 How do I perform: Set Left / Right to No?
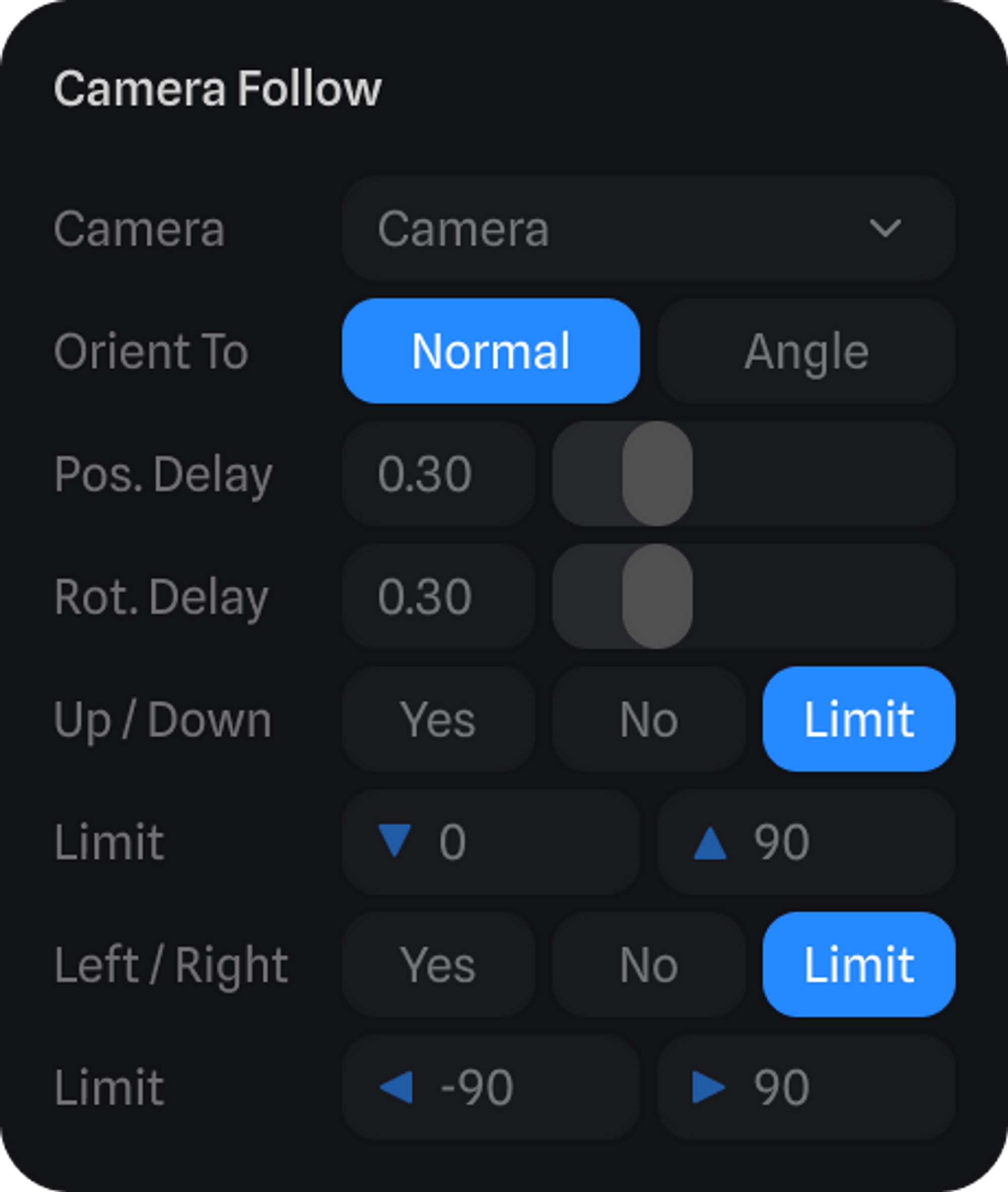[648, 965]
